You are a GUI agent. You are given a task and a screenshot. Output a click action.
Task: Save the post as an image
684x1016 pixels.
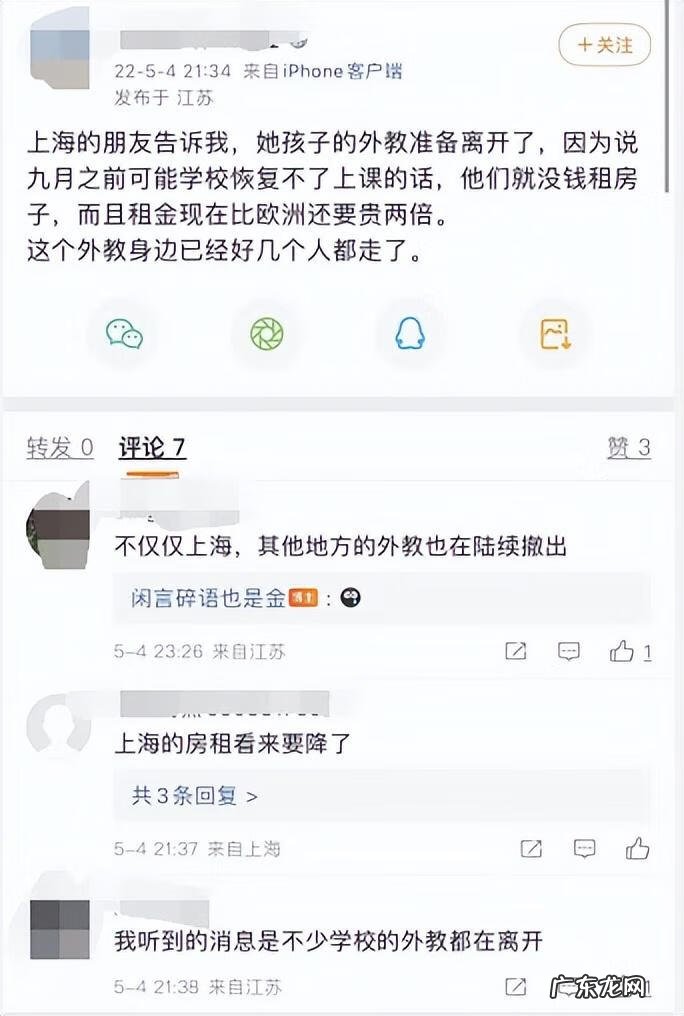click(555, 334)
